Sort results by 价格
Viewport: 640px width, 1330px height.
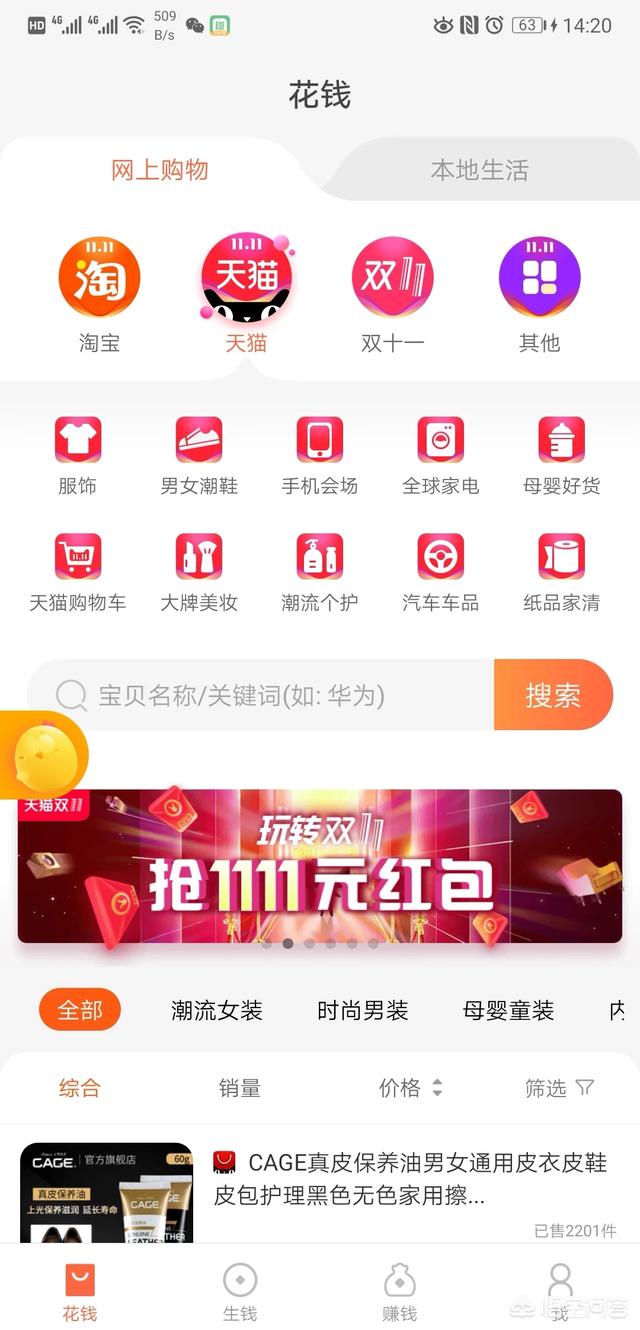[410, 1088]
